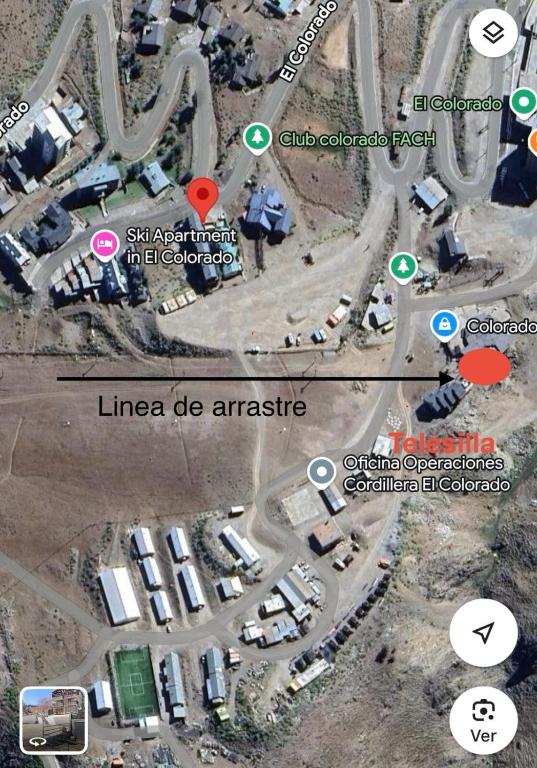Image resolution: width=537 pixels, height=768 pixels.
Task: Open the Colorado shopping bag marker
Action: point(444,325)
